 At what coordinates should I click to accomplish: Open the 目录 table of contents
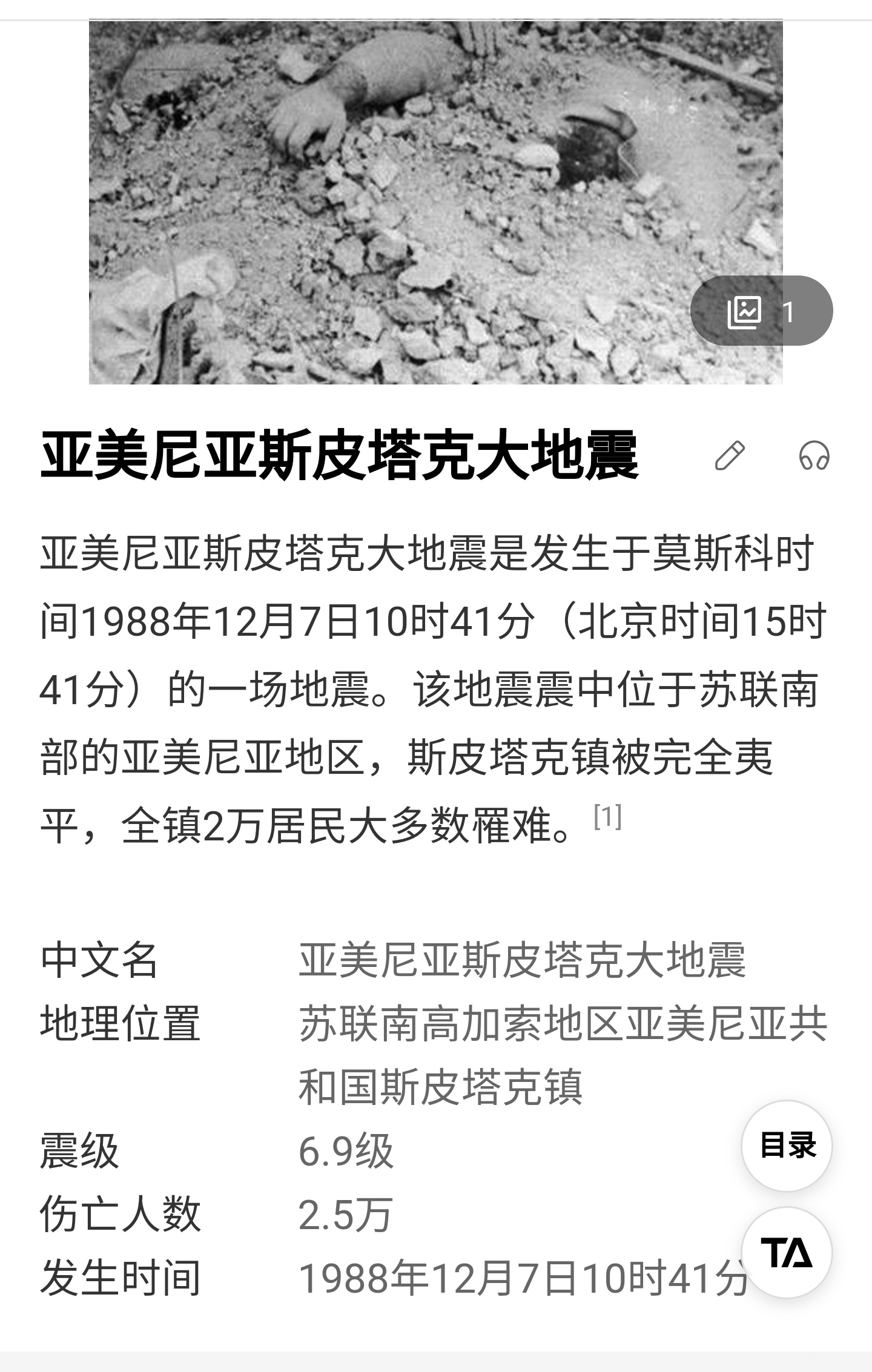[x=787, y=1146]
